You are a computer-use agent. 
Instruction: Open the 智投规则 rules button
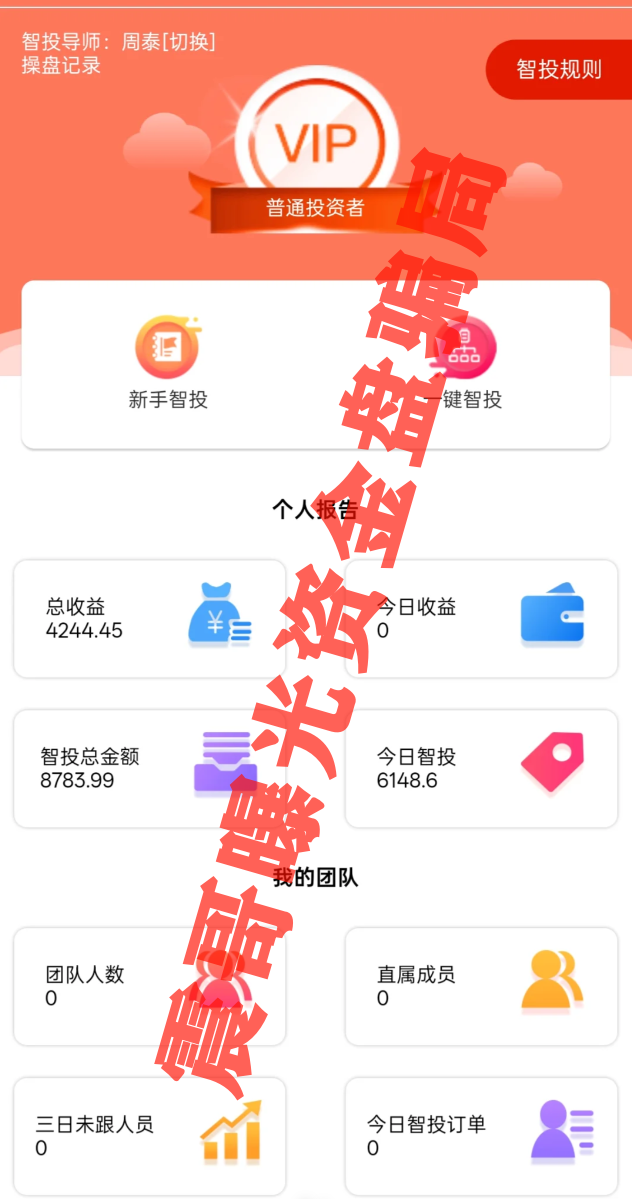click(559, 69)
